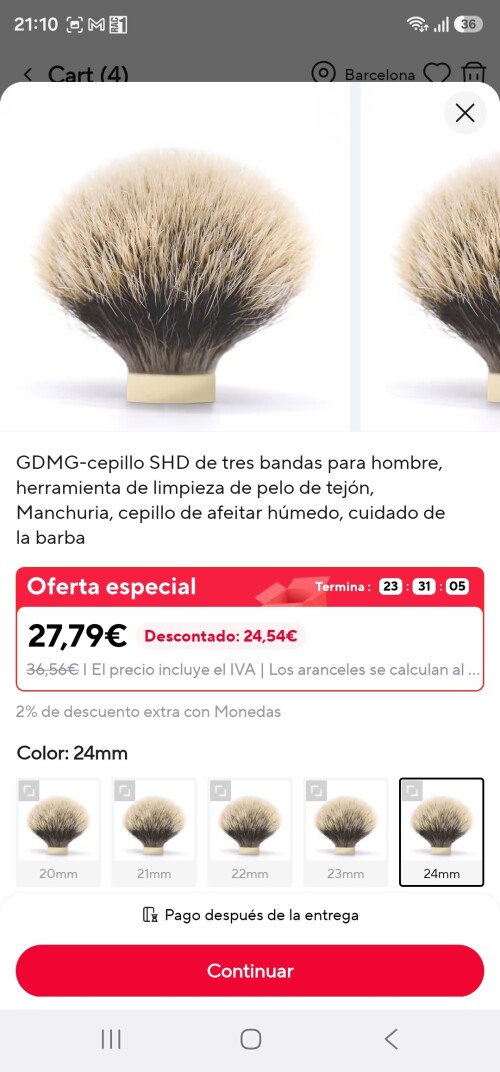The width and height of the screenshot is (500, 1072).
Task: Go to the phone home screen
Action: click(x=250, y=1039)
